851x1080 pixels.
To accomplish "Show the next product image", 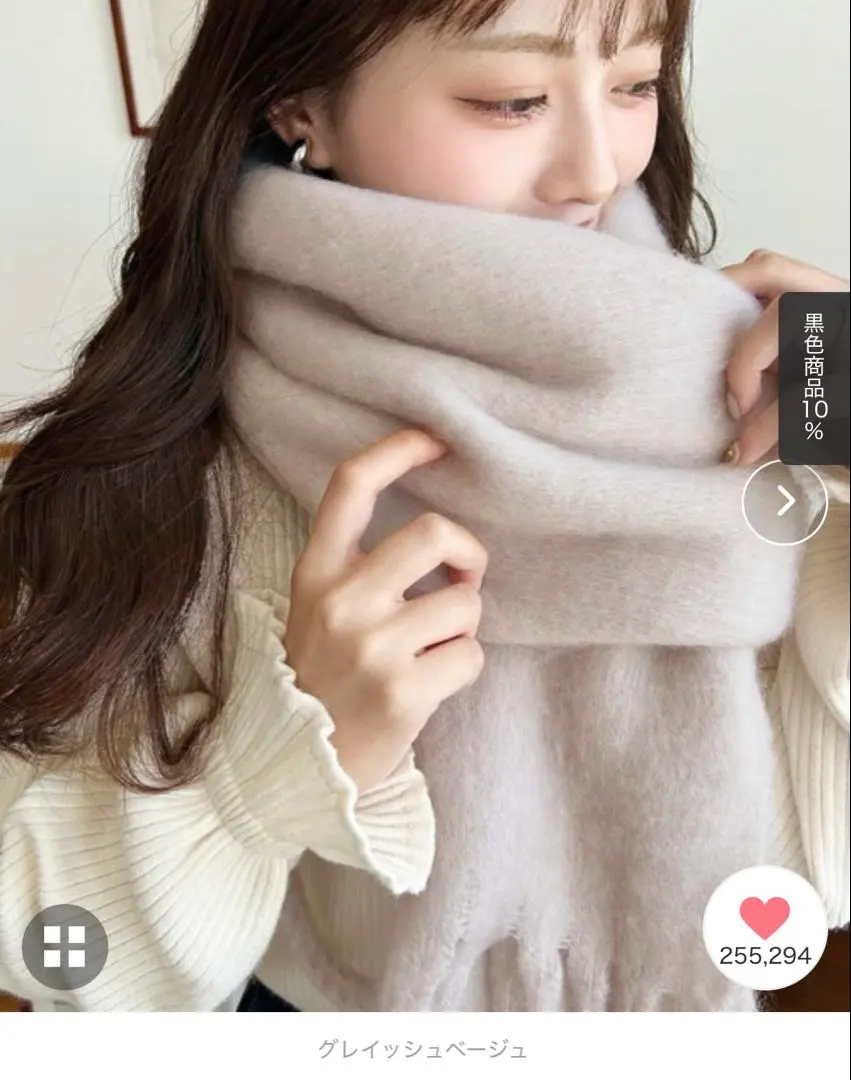I will (x=784, y=502).
